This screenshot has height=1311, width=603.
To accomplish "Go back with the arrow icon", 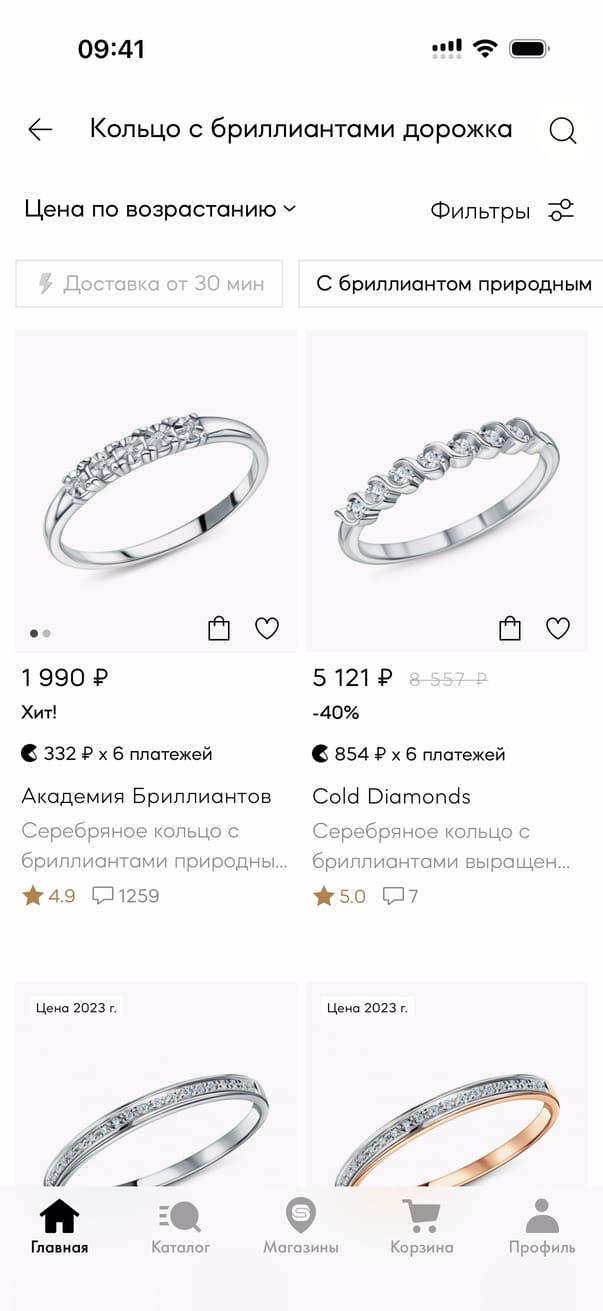I will 40,130.
